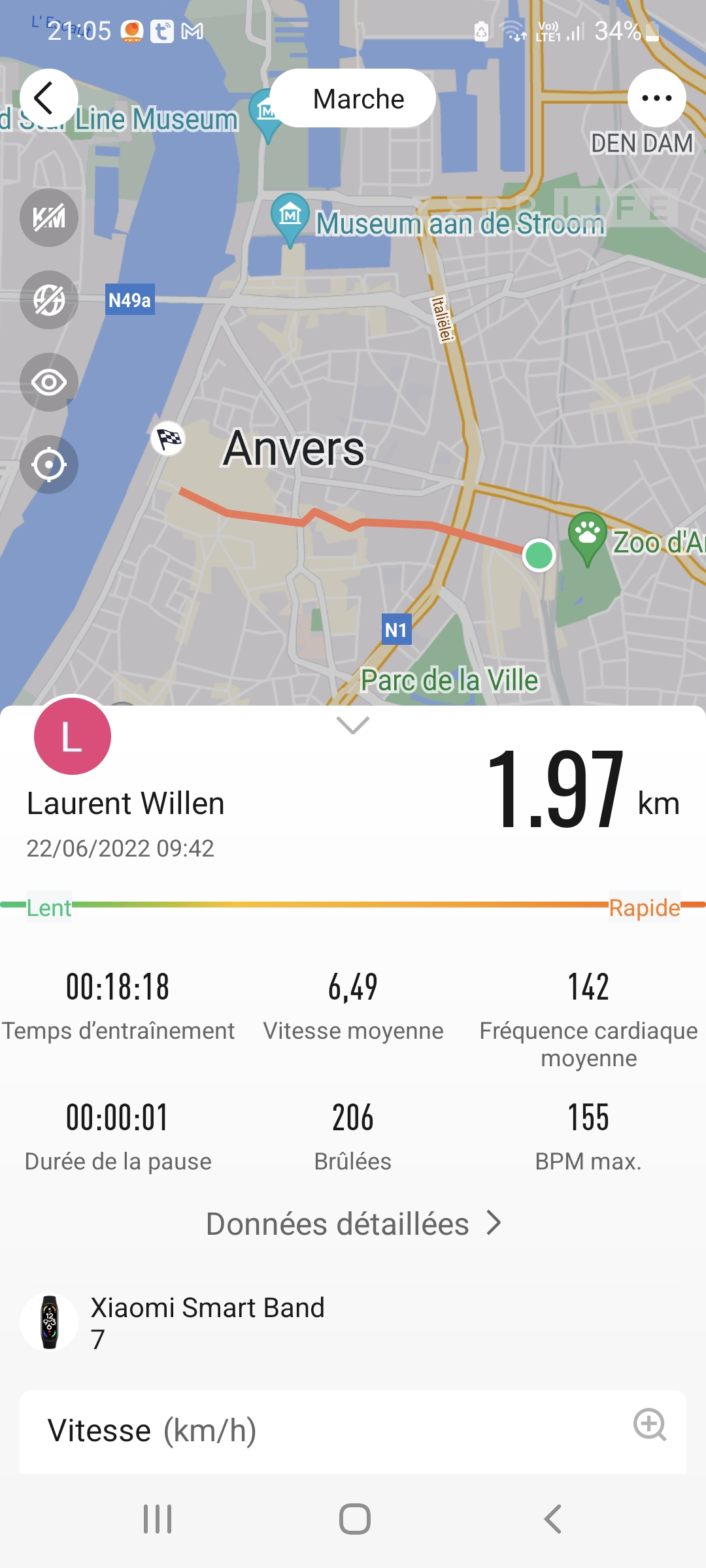Open the three-dot overflow menu
This screenshot has width=706, height=1568.
(x=656, y=98)
